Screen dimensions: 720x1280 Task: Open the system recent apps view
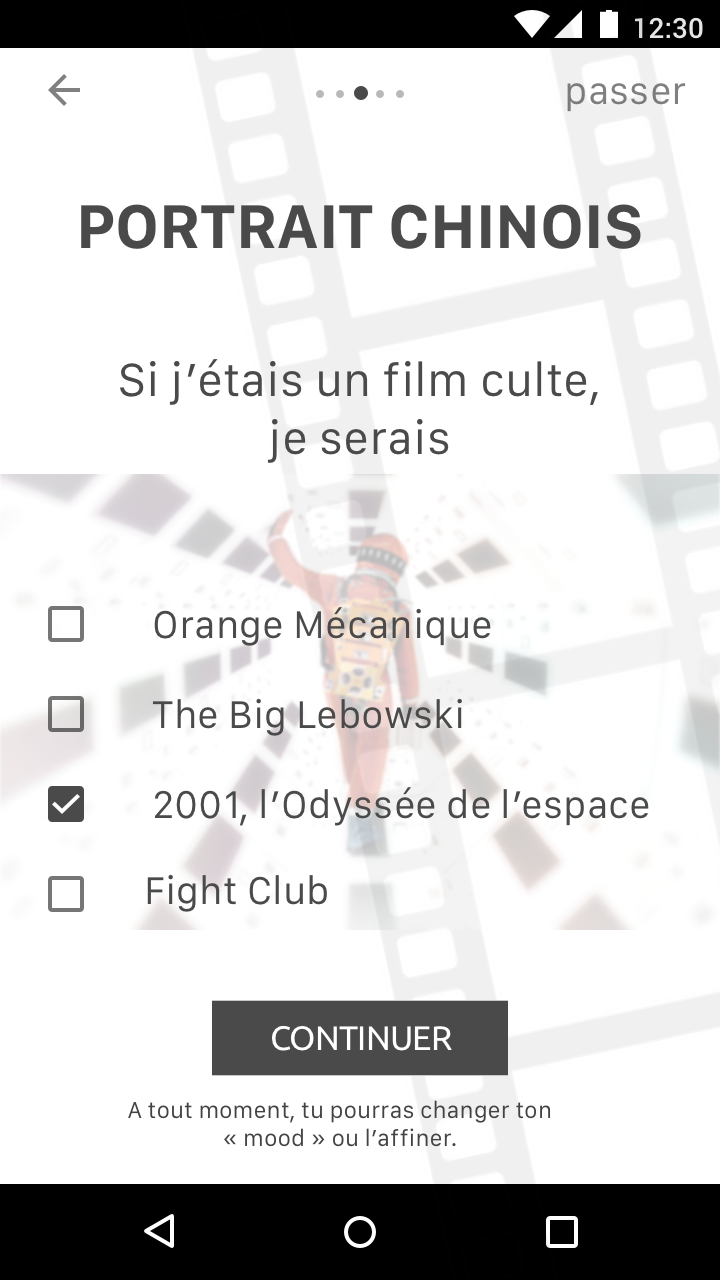coord(561,1231)
